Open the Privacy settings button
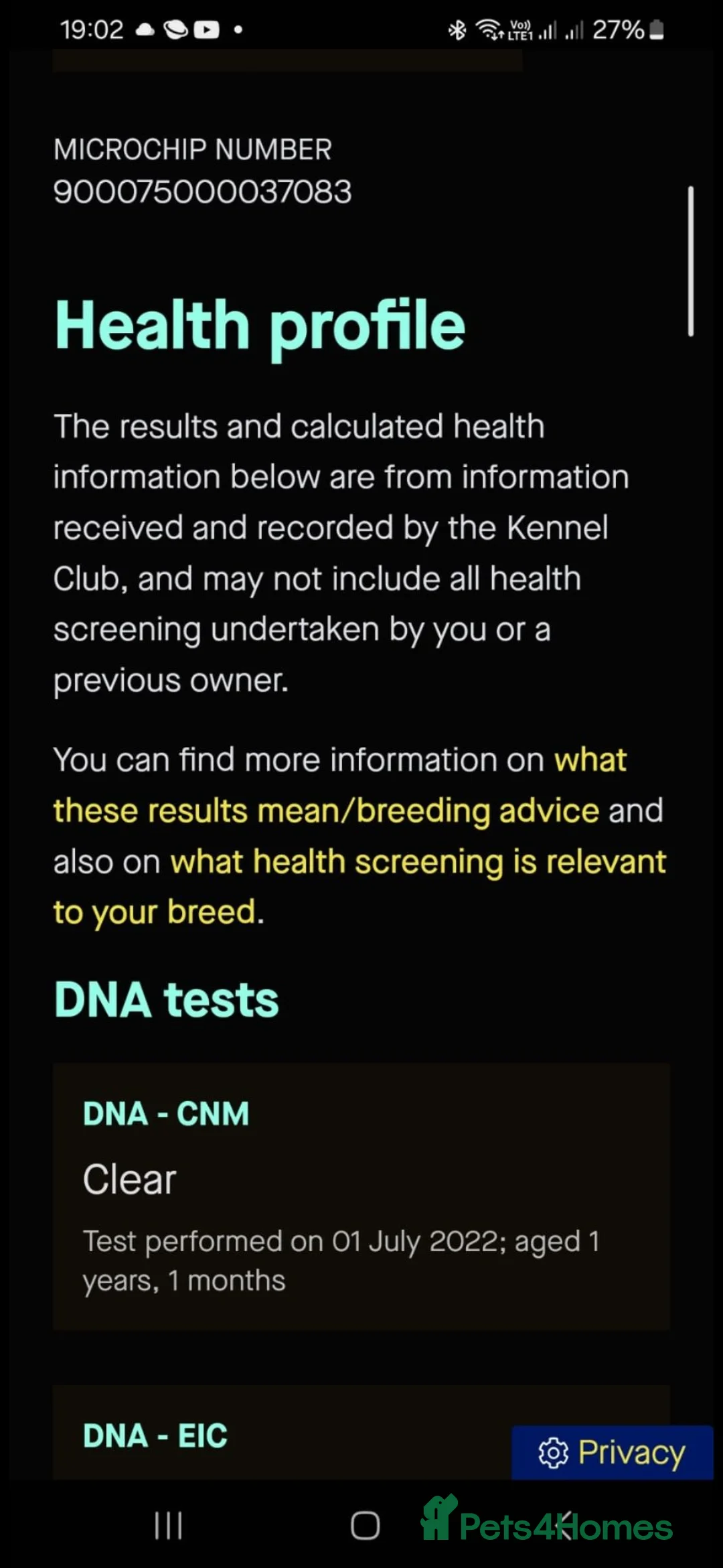 tap(612, 1453)
